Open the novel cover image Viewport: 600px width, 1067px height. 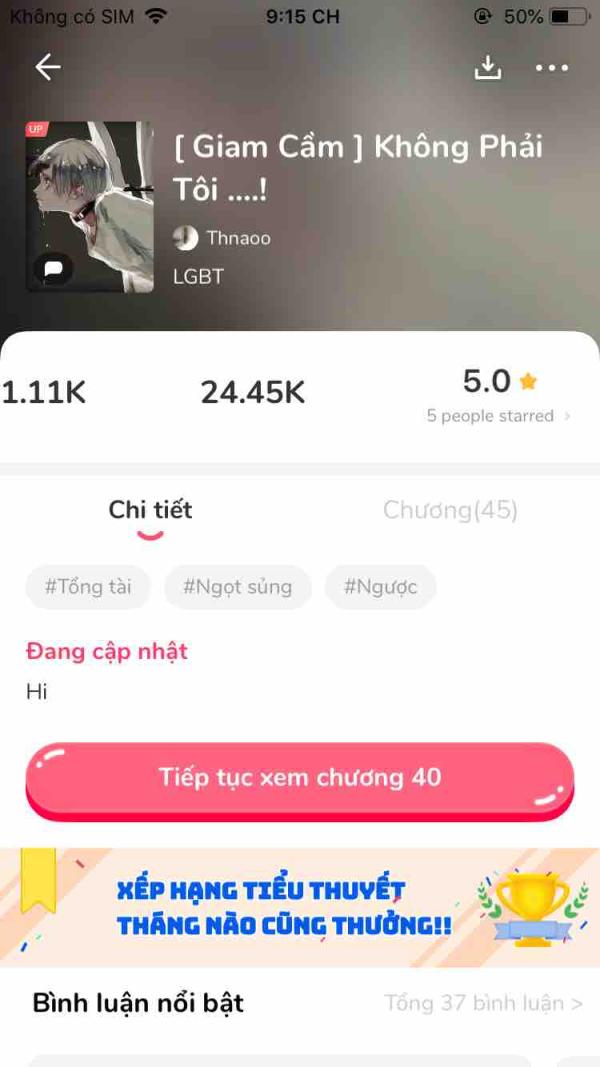point(89,207)
